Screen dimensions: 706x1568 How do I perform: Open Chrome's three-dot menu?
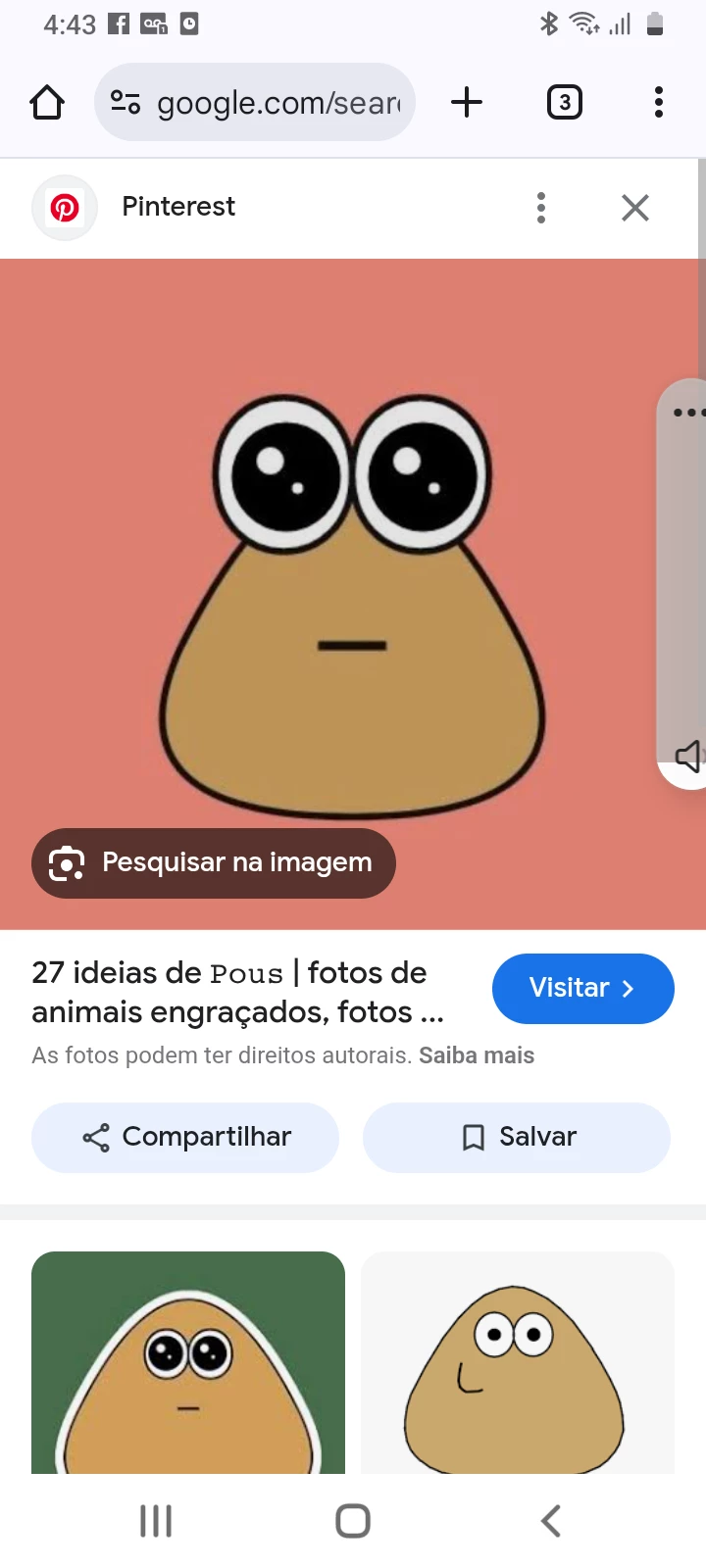658,102
